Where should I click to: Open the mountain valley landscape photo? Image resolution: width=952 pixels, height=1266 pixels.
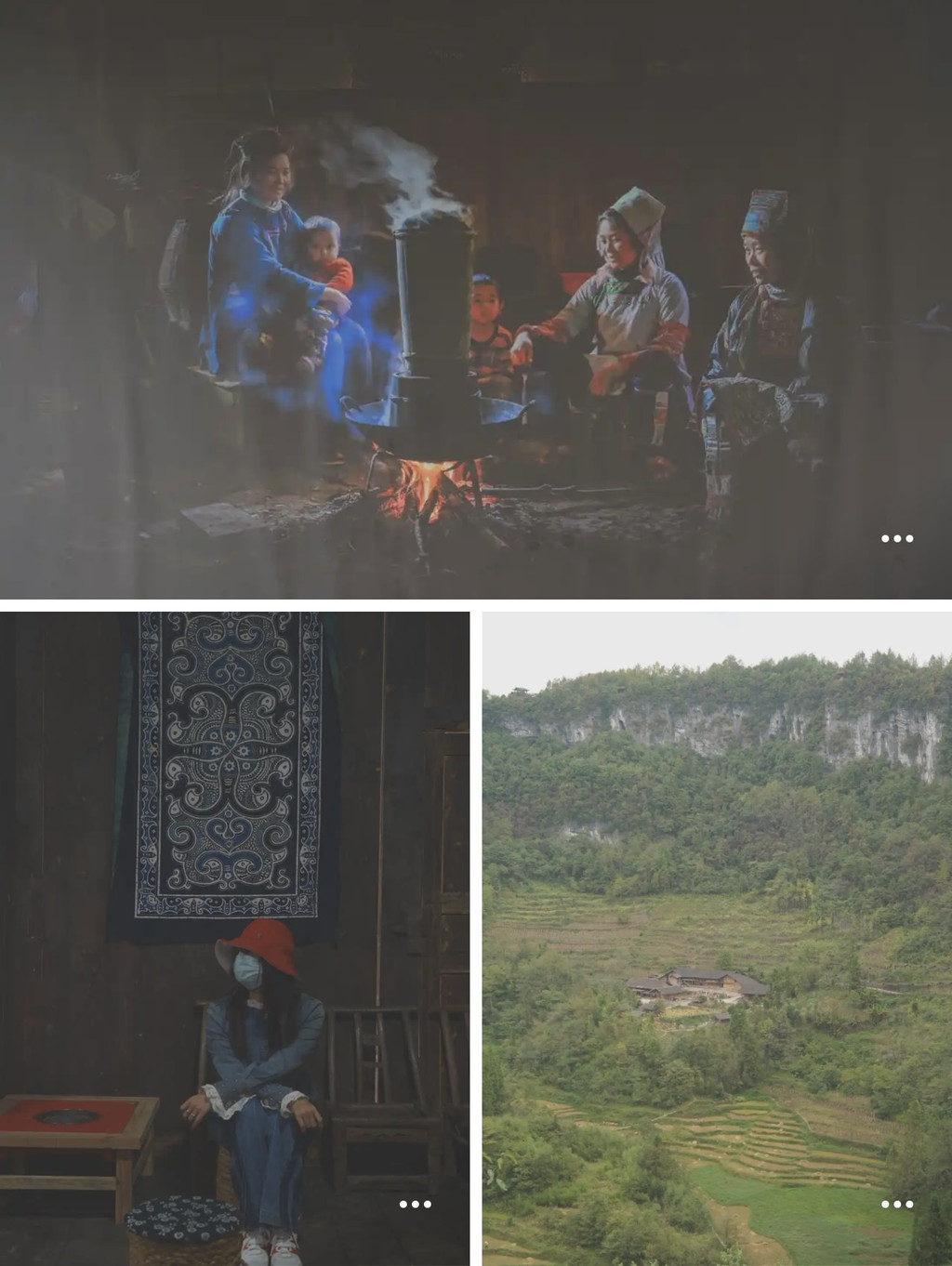[x=717, y=939]
